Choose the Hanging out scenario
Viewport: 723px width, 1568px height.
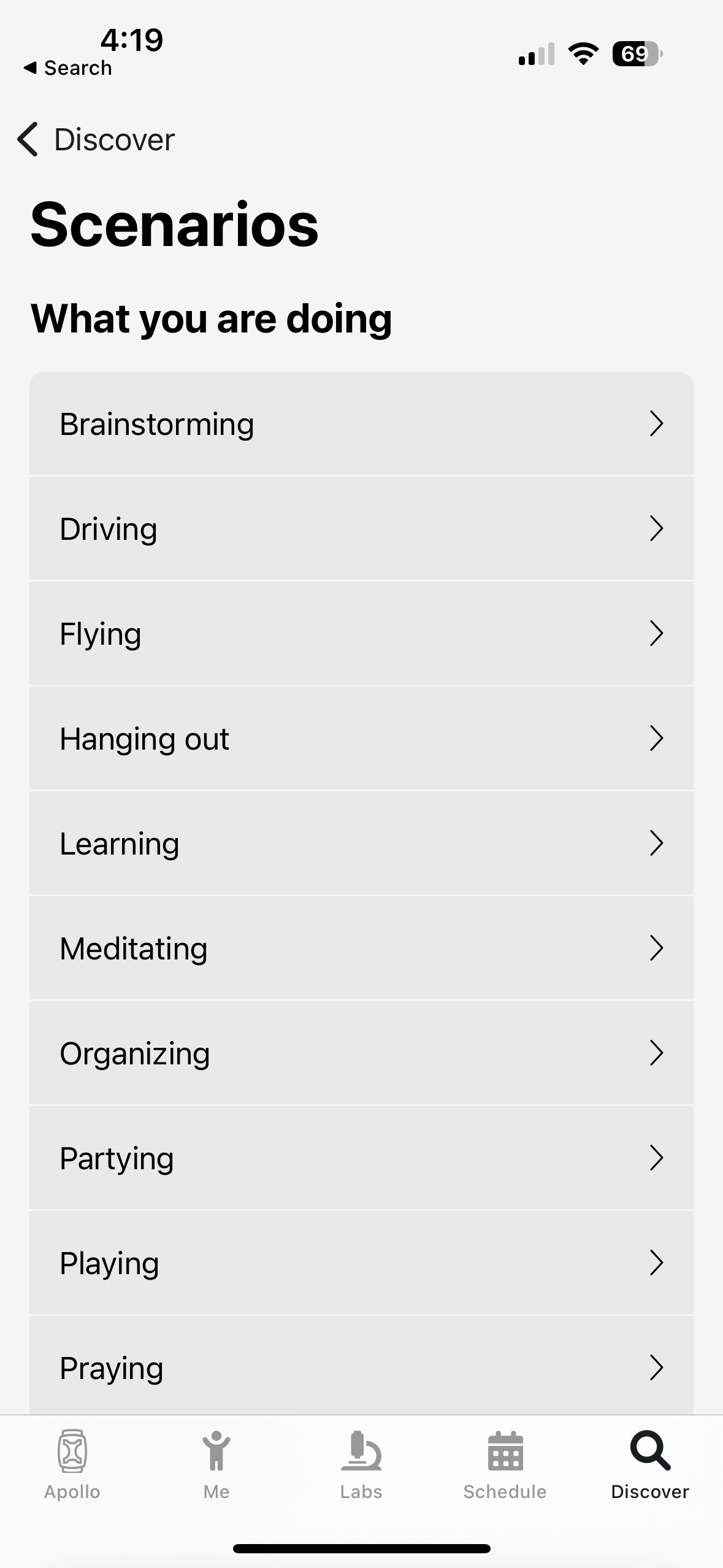(x=361, y=739)
